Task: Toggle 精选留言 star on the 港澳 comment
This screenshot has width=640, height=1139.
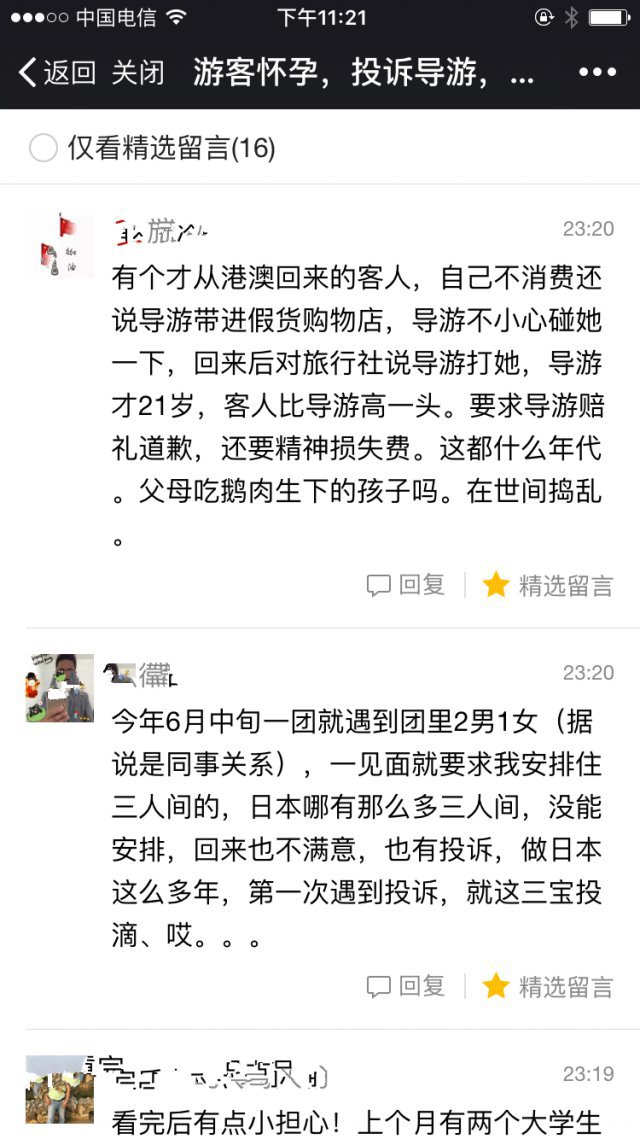Action: click(548, 585)
